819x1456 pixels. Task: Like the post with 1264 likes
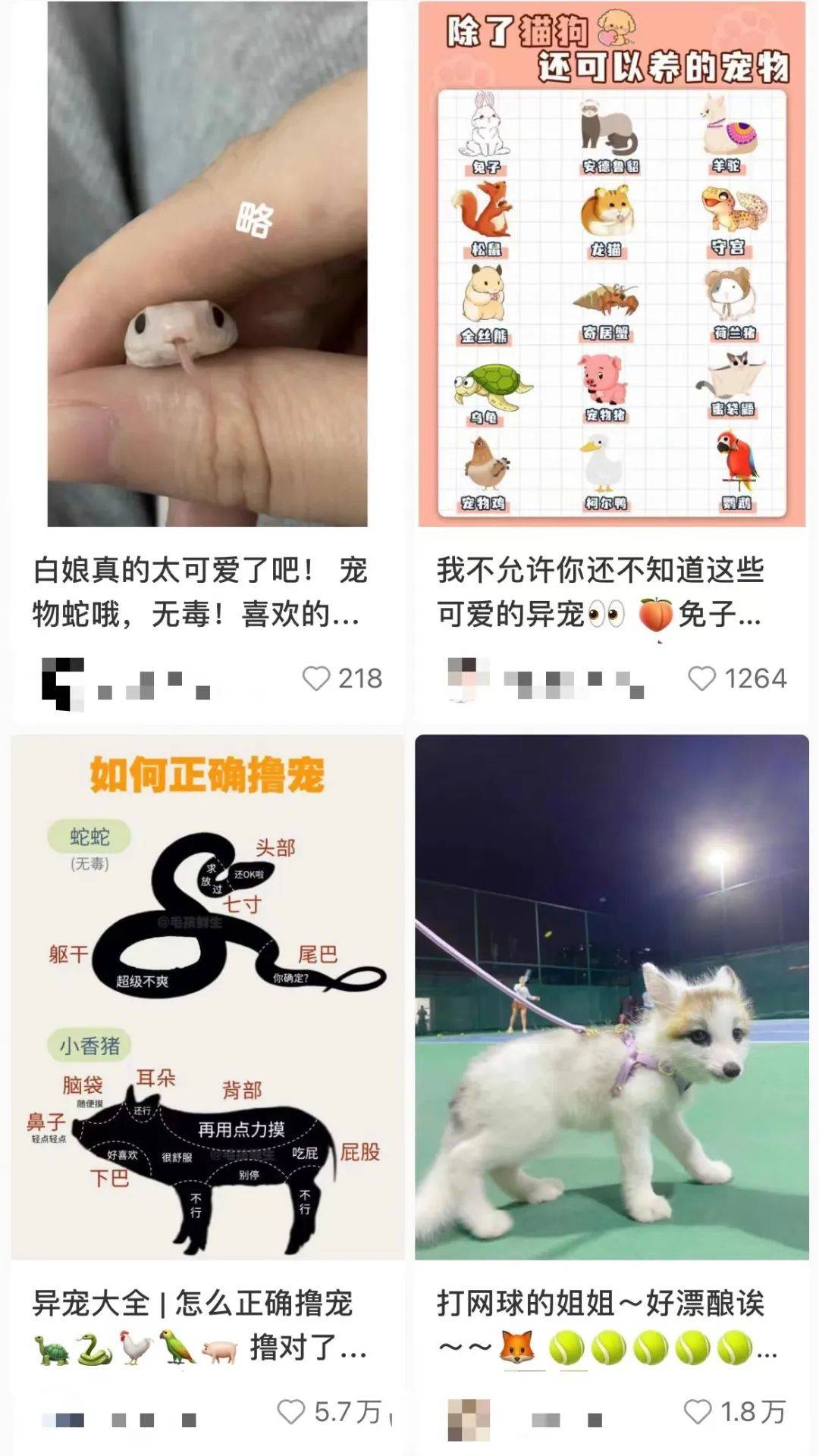click(x=701, y=678)
